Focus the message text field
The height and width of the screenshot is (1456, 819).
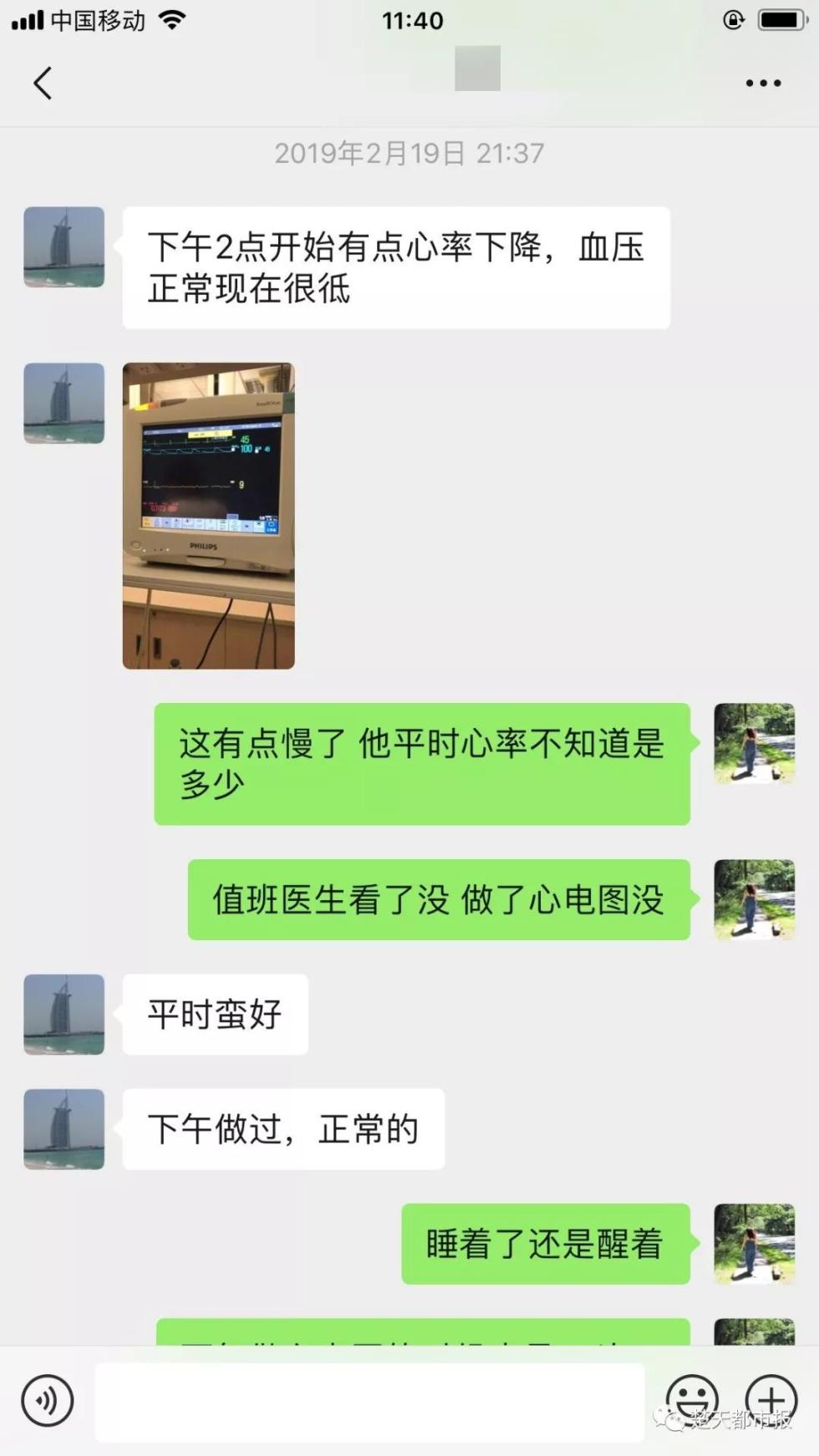tap(369, 1402)
